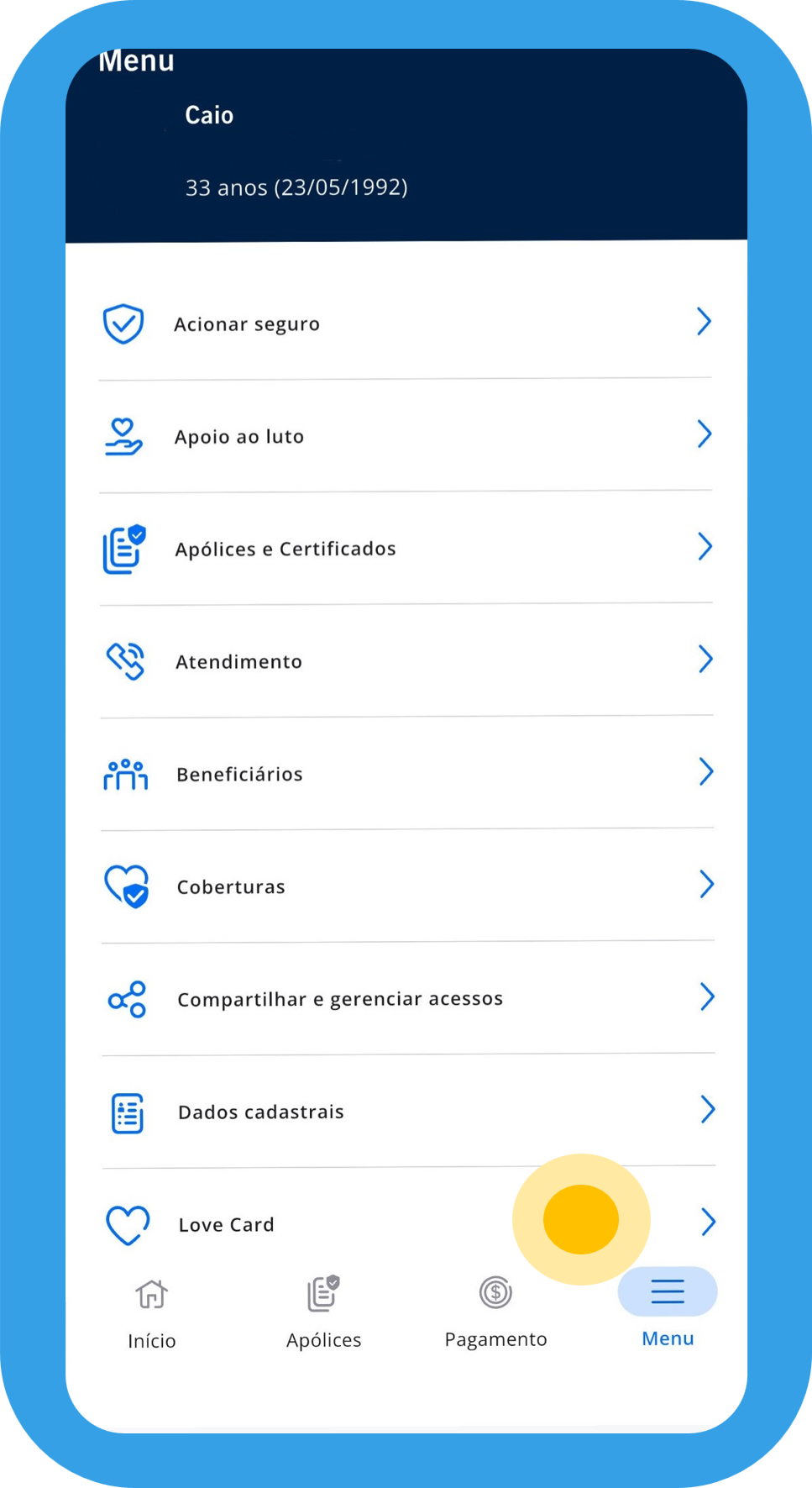
Task: Click the Dados cadastrais document icon
Action: pyautogui.click(x=126, y=1111)
